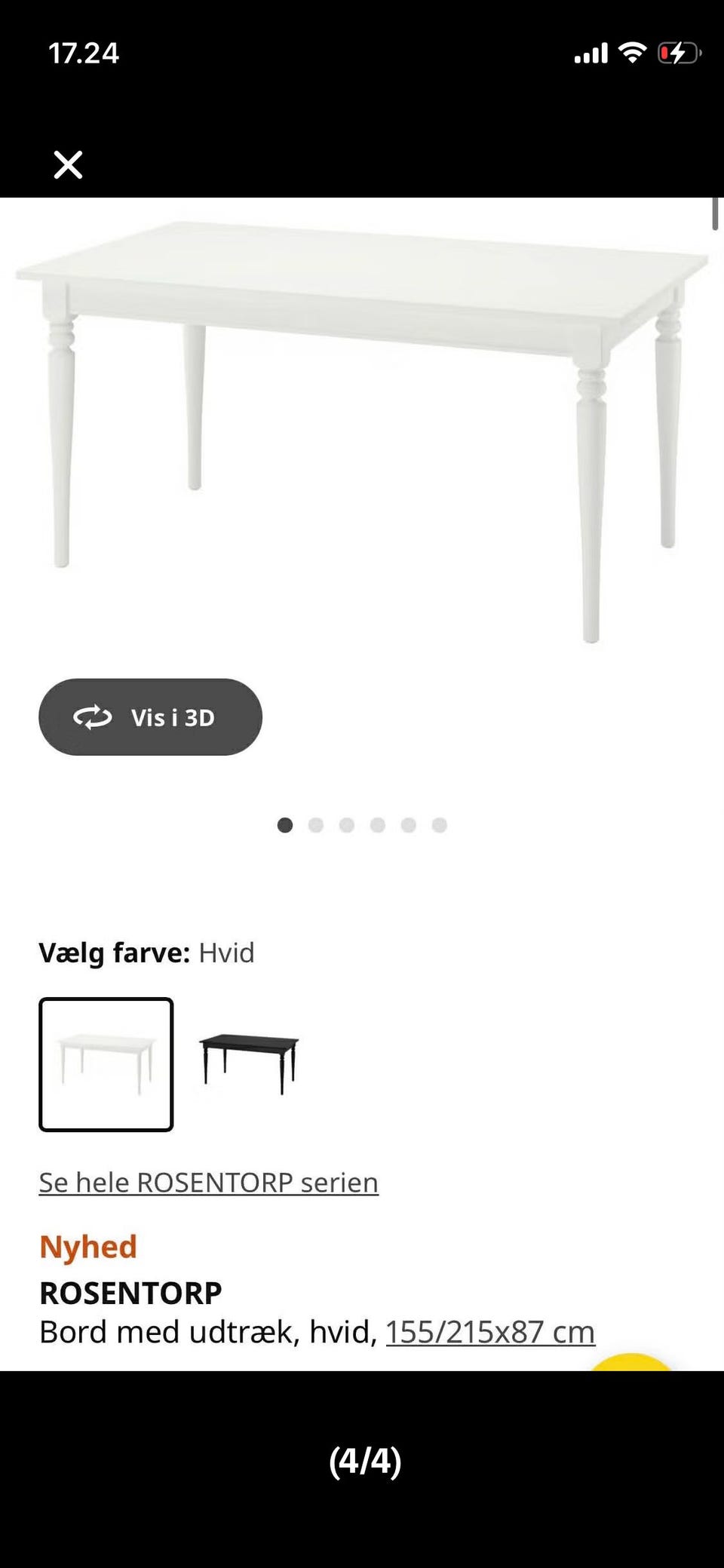
Task: Select the white table color swatch
Action: (x=106, y=1061)
